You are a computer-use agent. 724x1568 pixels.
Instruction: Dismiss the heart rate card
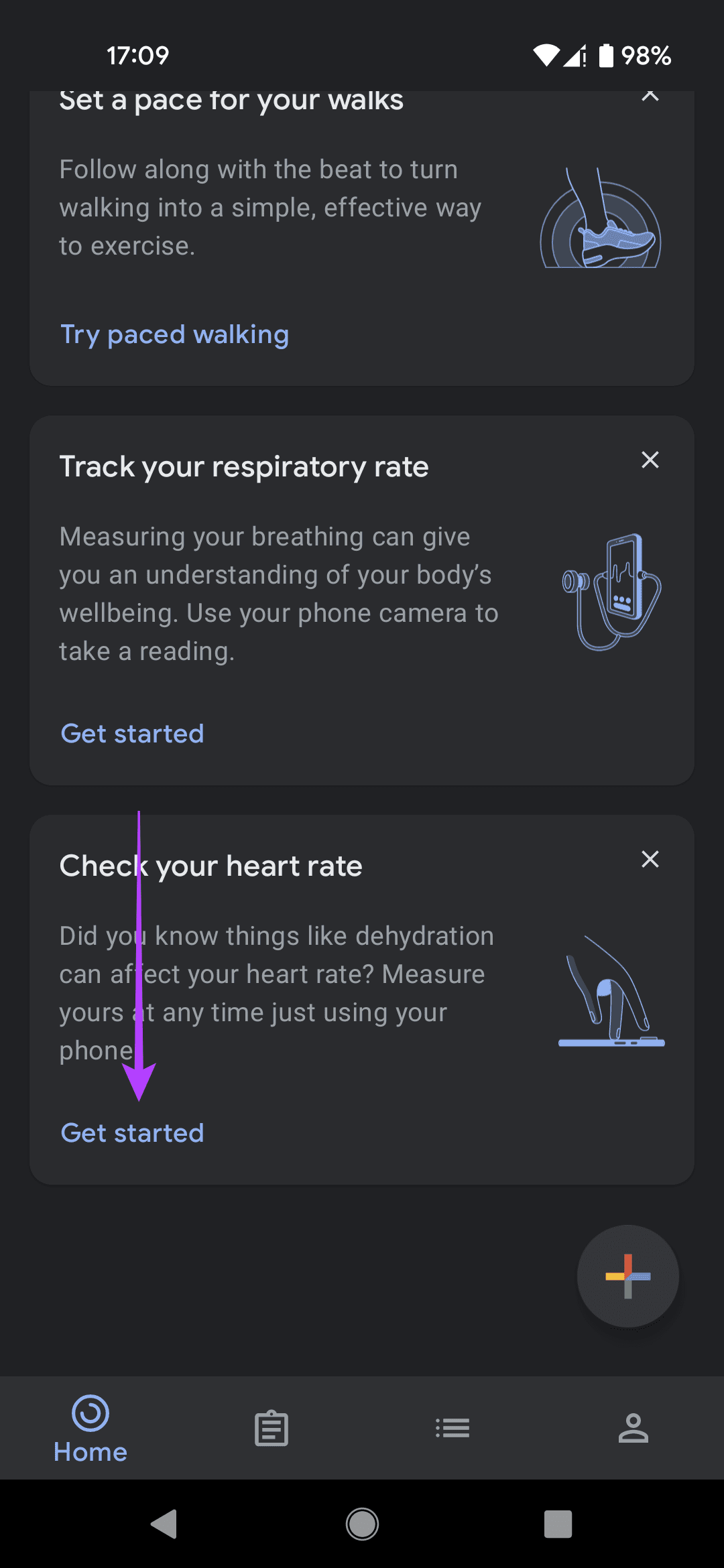tap(650, 859)
